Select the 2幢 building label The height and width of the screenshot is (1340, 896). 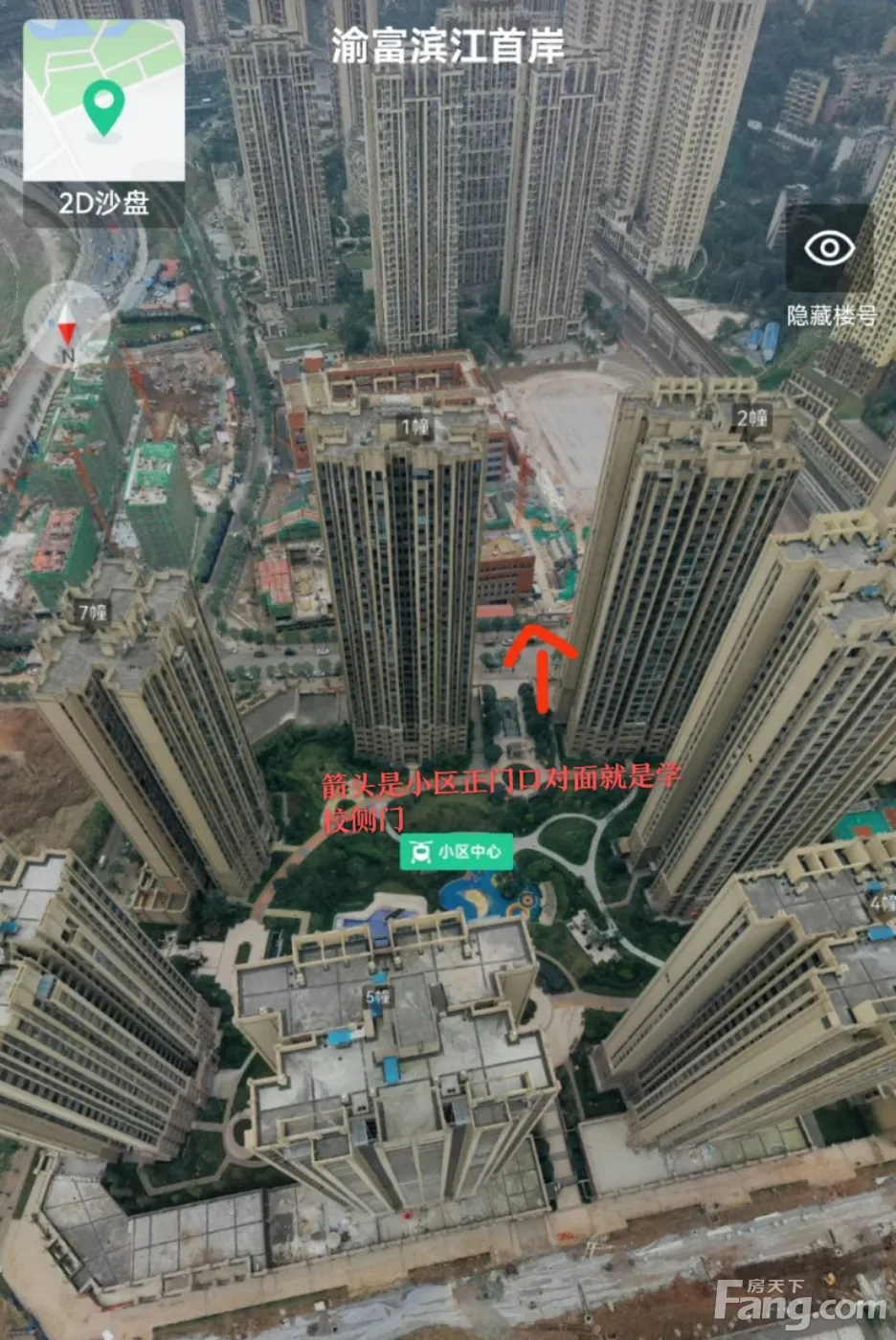[x=752, y=417]
